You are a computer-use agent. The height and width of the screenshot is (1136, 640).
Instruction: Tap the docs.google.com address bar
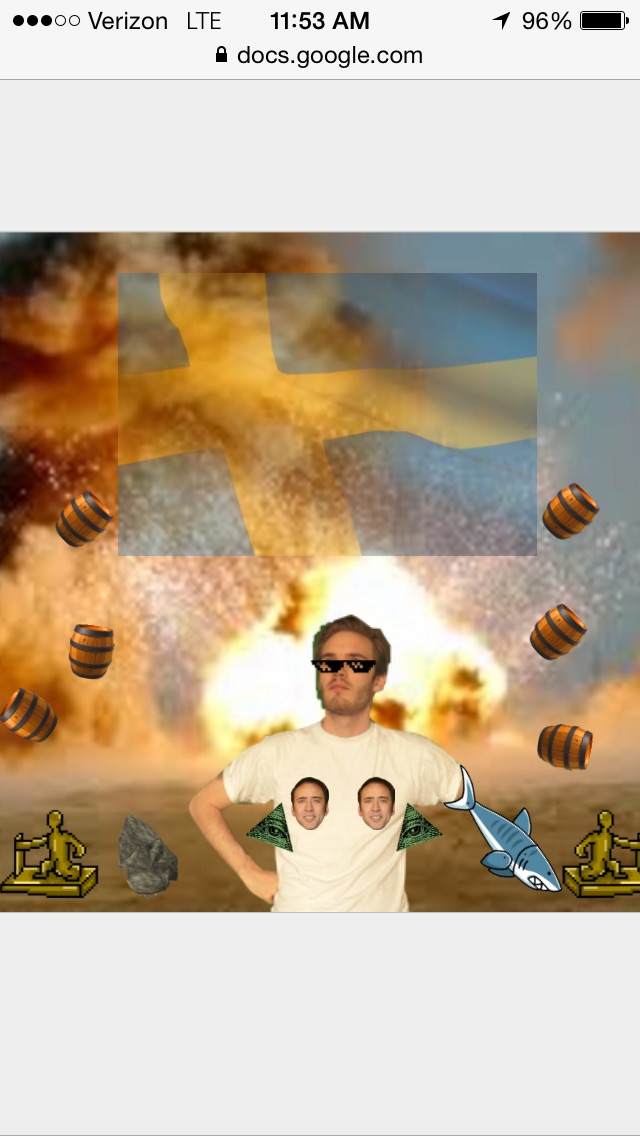click(x=320, y=55)
